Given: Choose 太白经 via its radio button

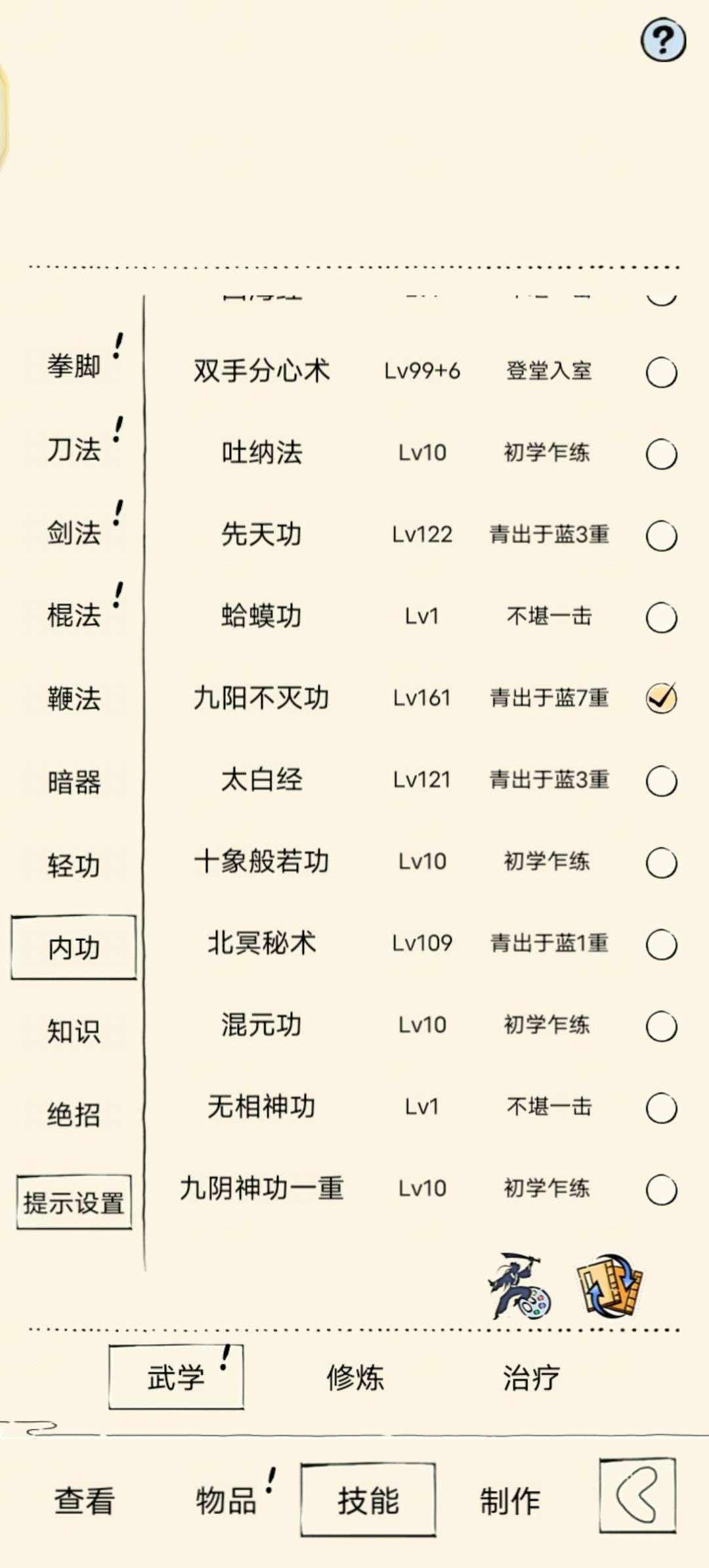Looking at the screenshot, I should coord(661,781).
